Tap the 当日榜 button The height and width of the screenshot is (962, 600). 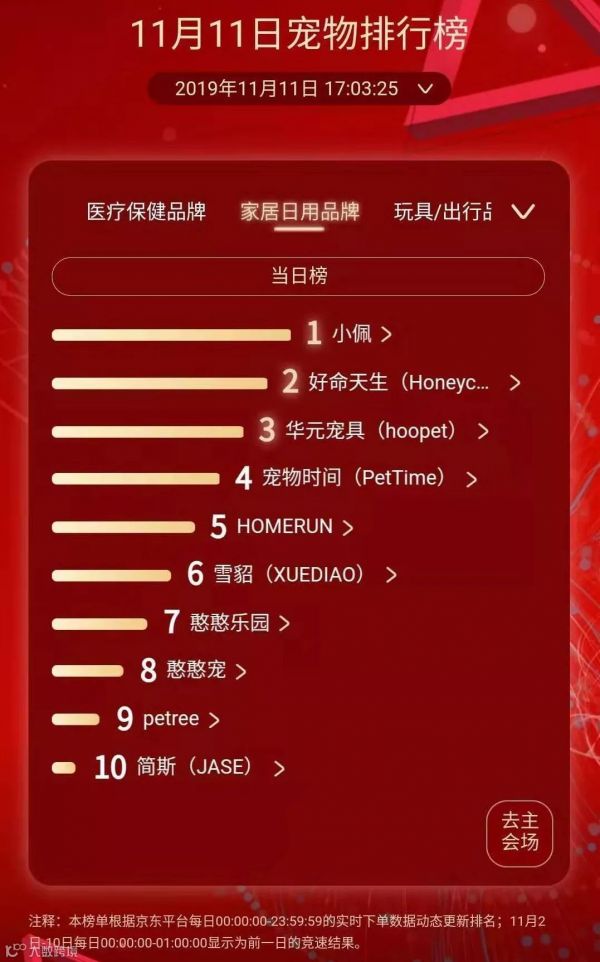298,276
